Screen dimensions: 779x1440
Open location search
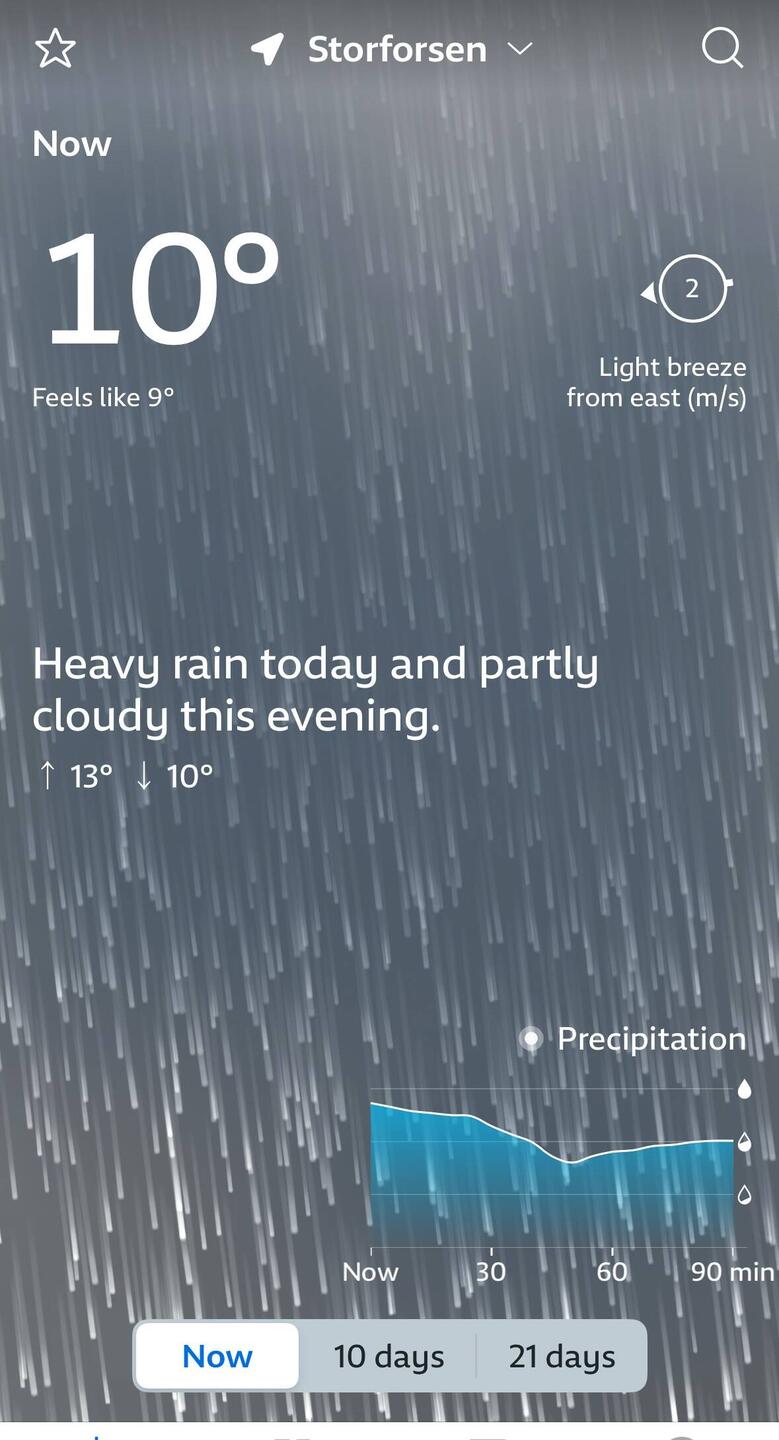point(721,48)
